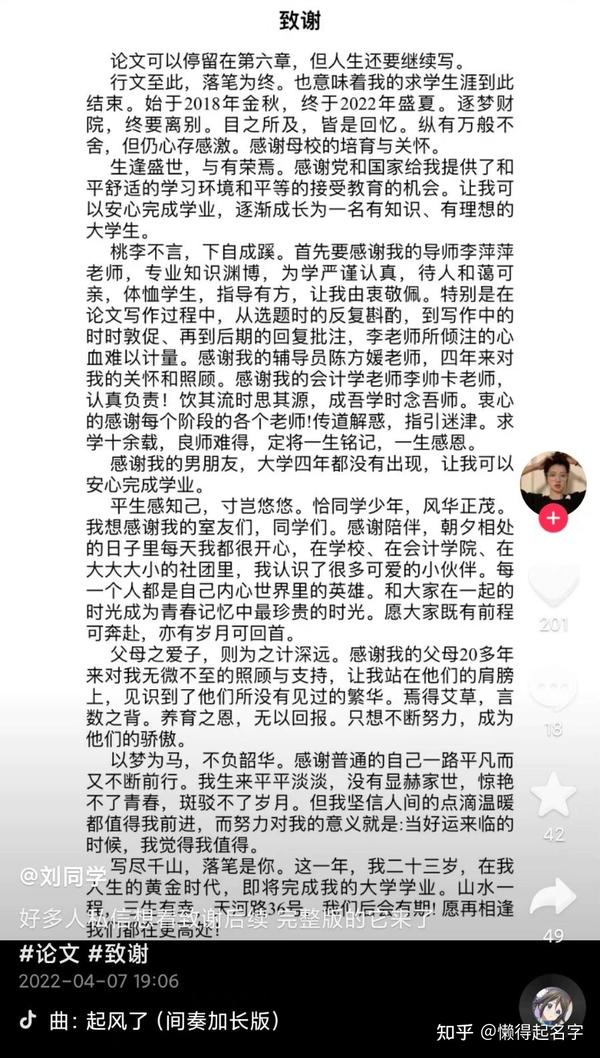Share the video via the arrow icon
The image size is (600, 1058).
click(553, 897)
